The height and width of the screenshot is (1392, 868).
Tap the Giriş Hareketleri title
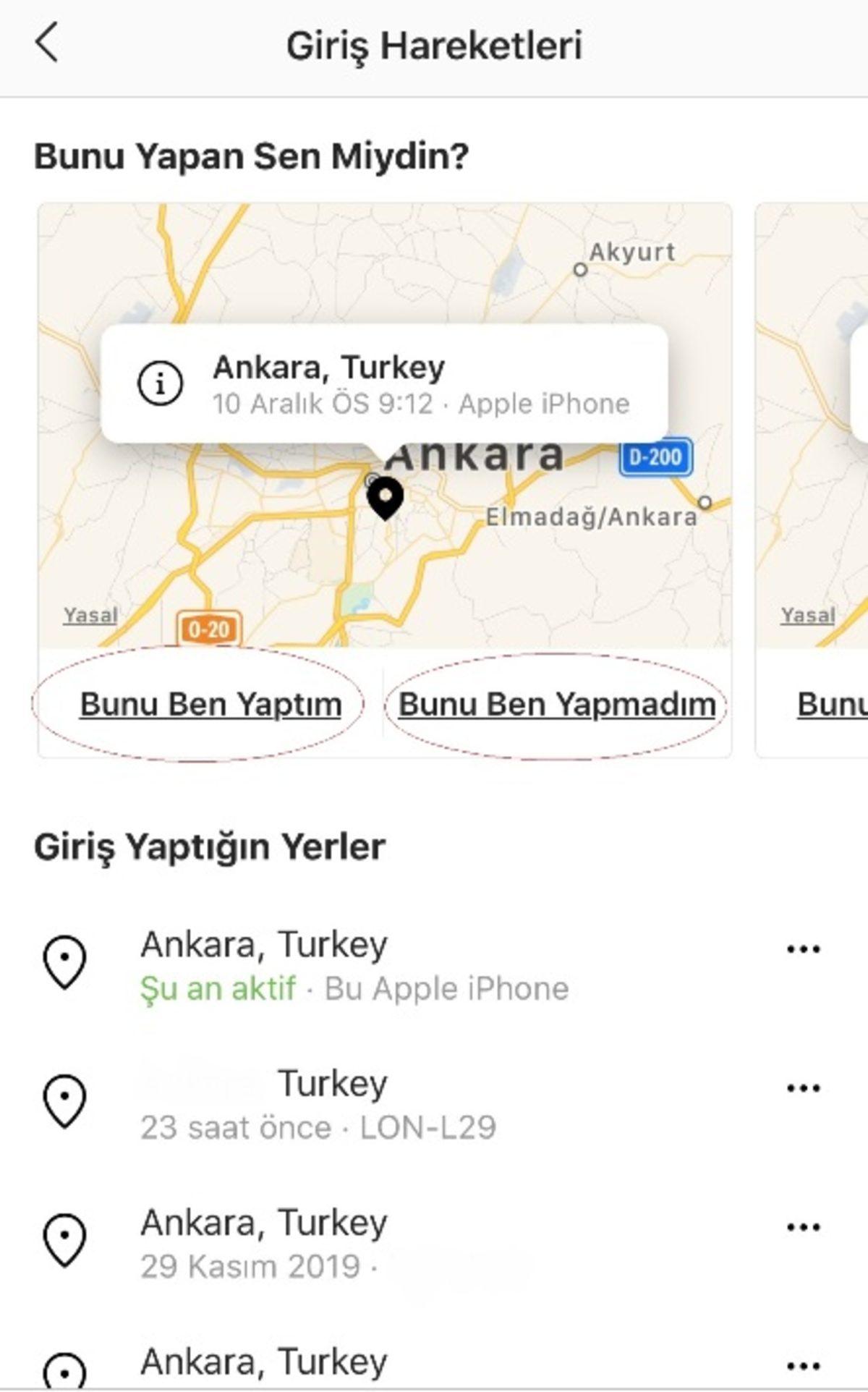tap(434, 45)
